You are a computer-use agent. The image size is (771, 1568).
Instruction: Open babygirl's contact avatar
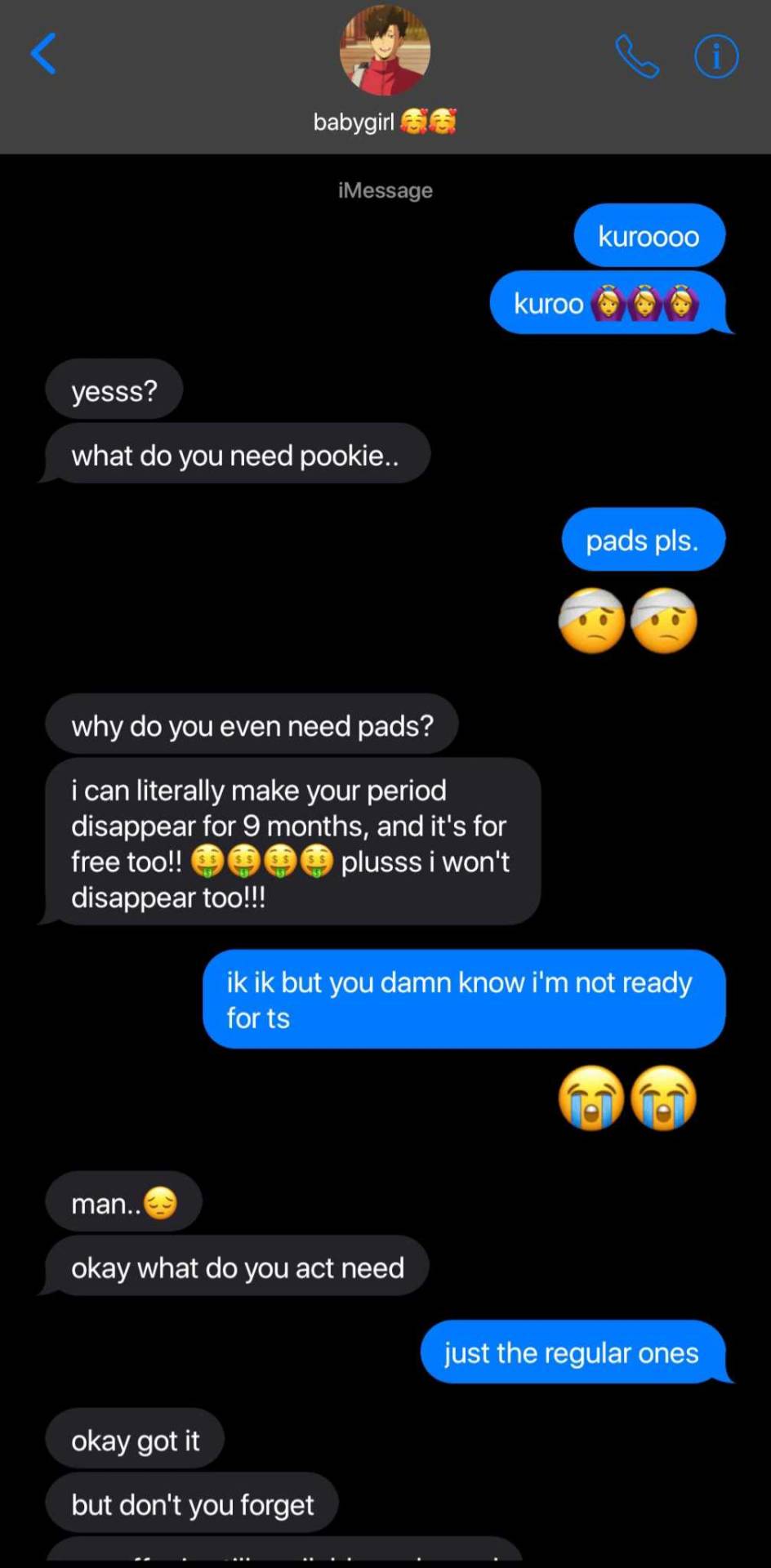coord(385,51)
